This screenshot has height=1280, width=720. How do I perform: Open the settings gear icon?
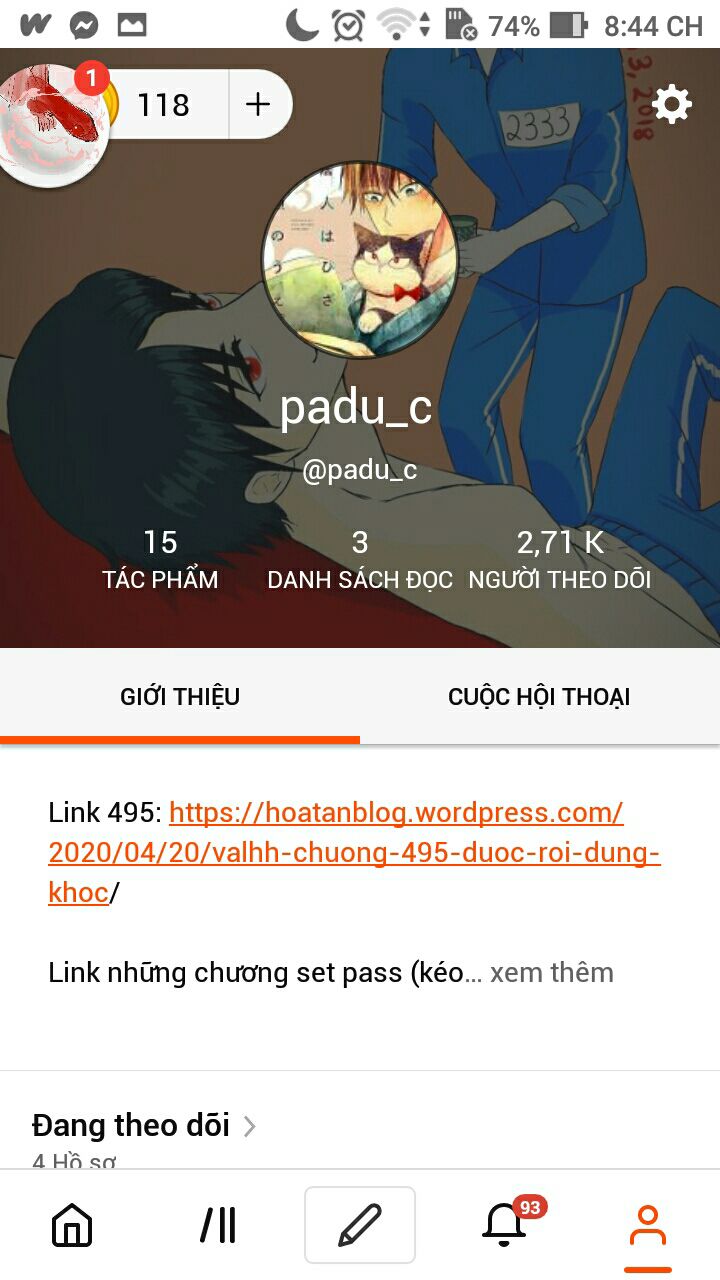[x=671, y=104]
